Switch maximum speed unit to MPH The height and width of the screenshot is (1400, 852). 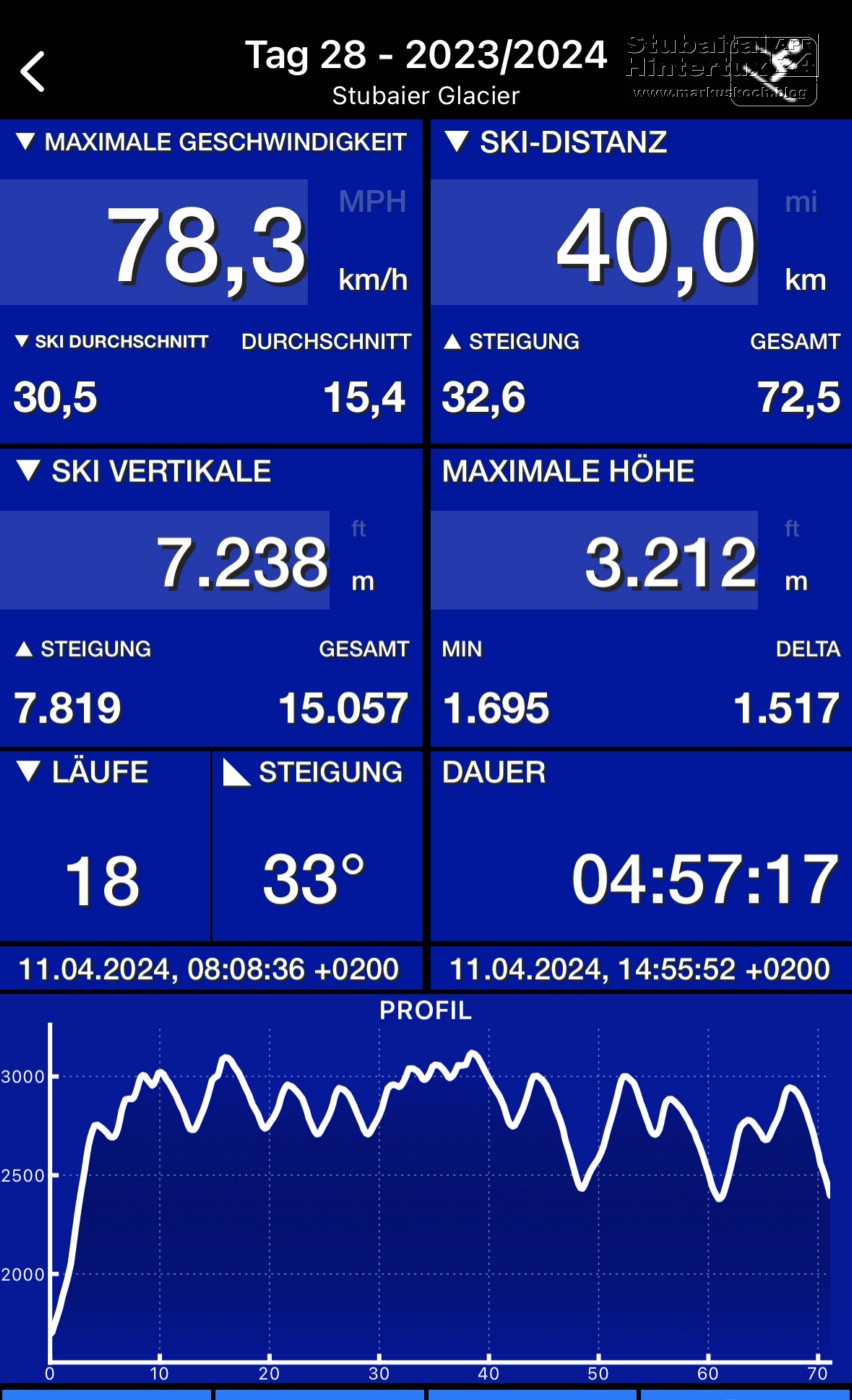point(372,201)
